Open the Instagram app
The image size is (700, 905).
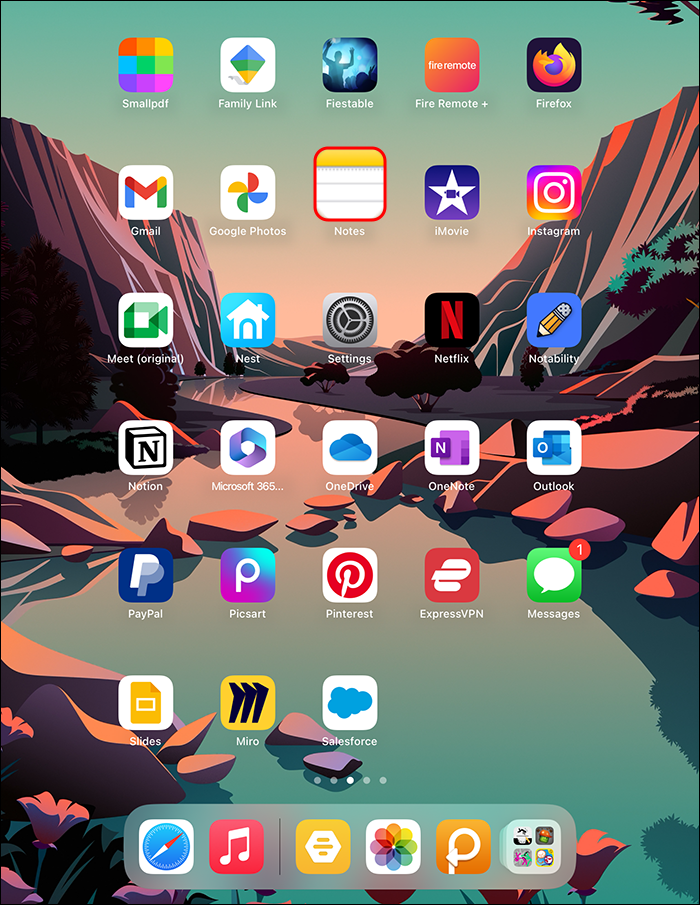click(x=554, y=193)
